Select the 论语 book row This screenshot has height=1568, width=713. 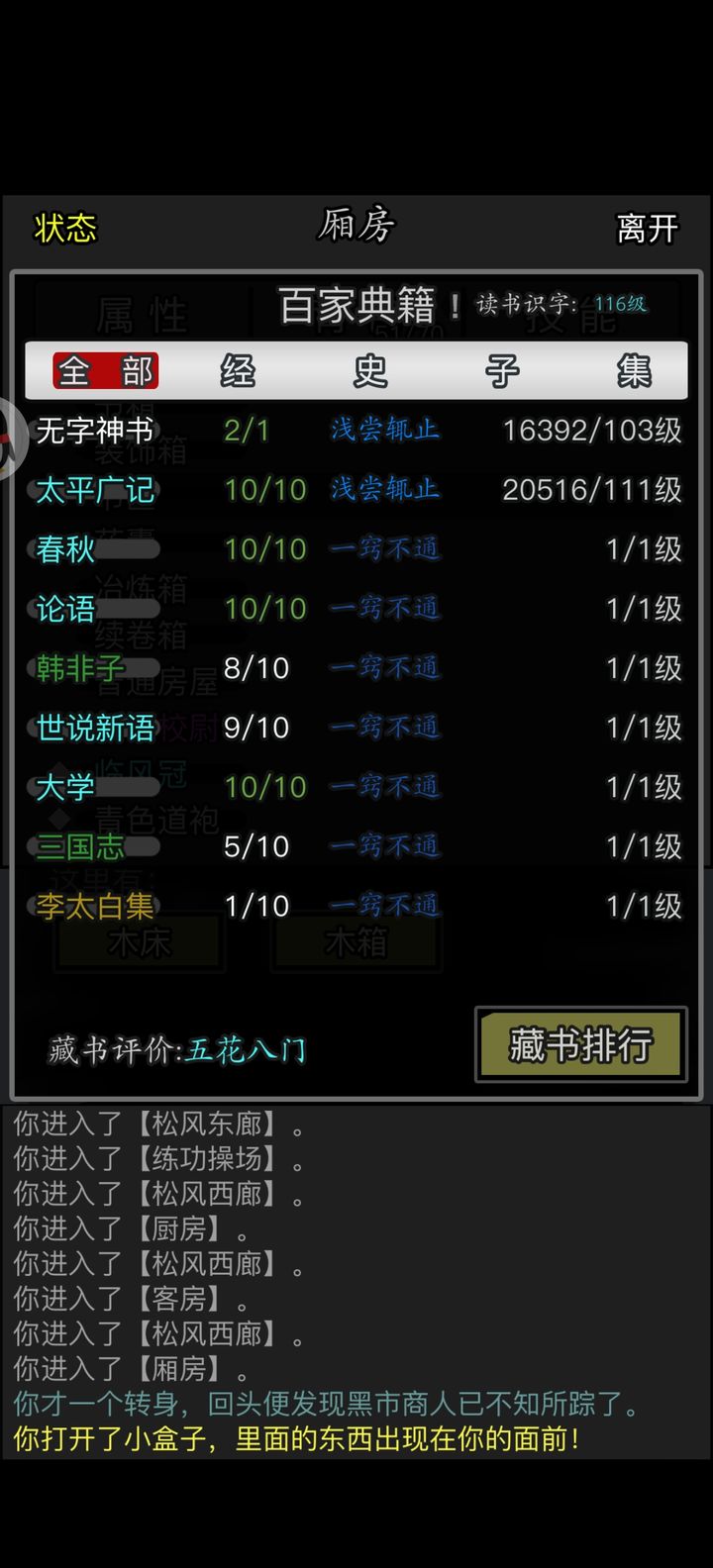coord(65,609)
